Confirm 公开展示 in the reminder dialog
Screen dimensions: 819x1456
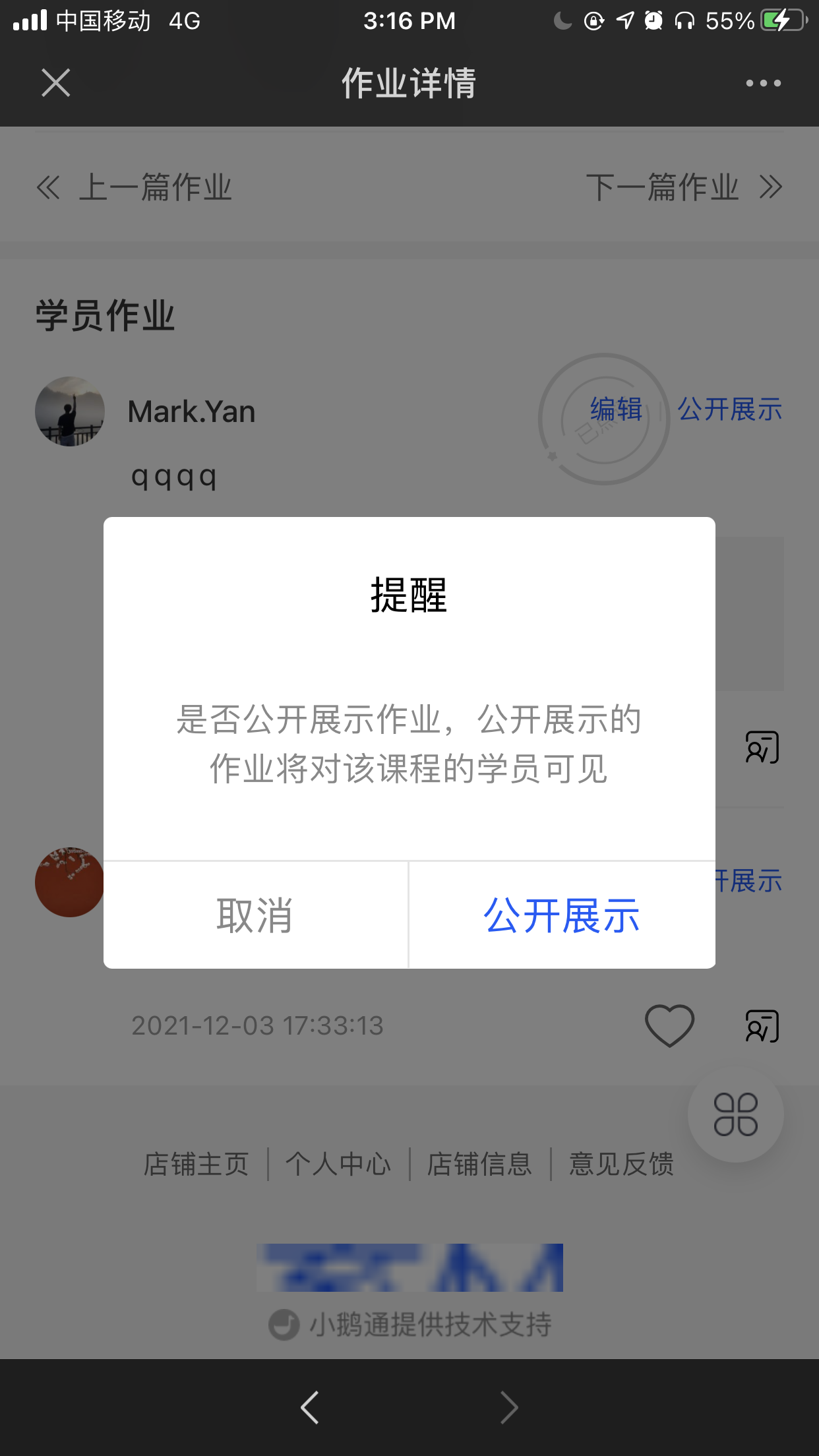click(562, 915)
